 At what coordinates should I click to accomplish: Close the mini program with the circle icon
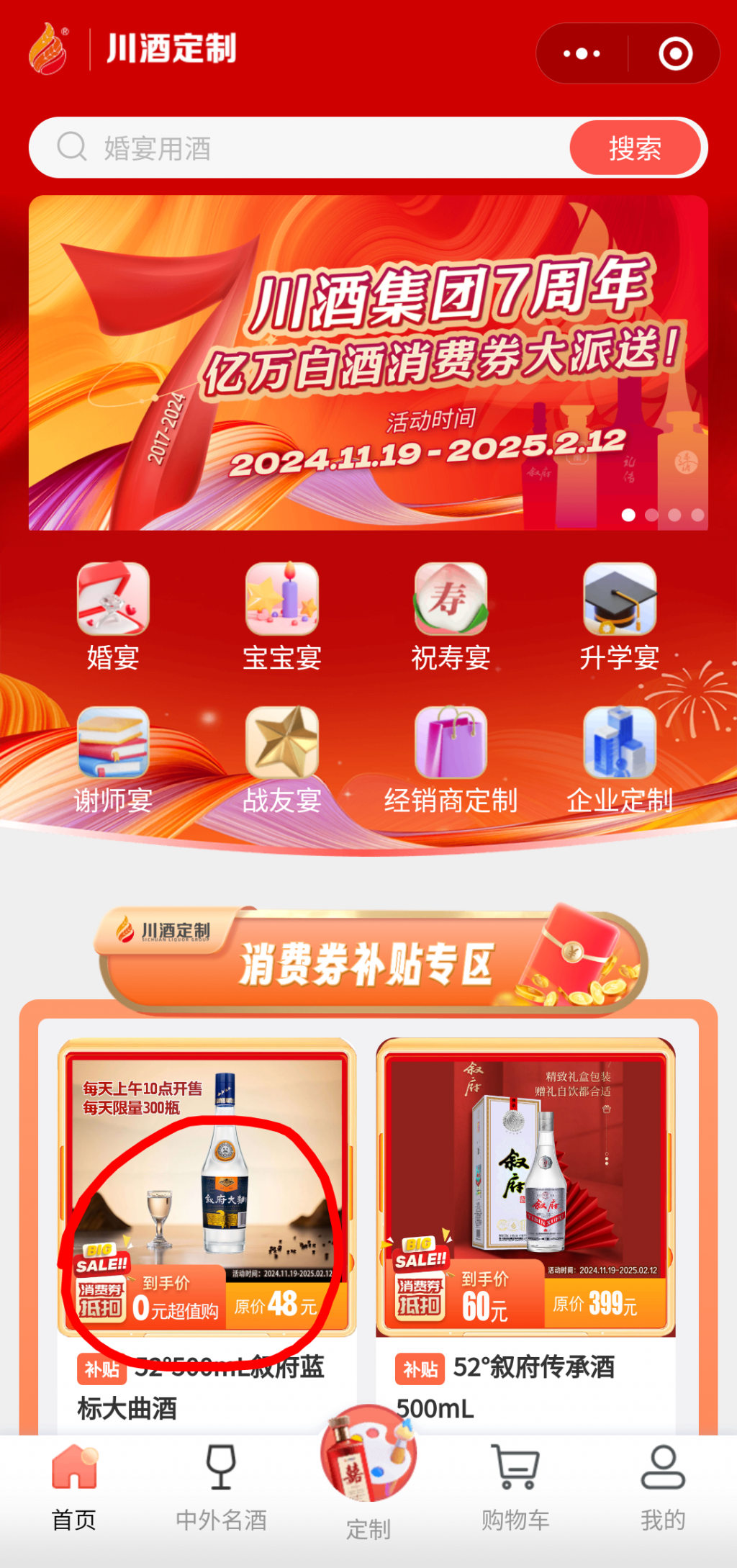(x=675, y=54)
